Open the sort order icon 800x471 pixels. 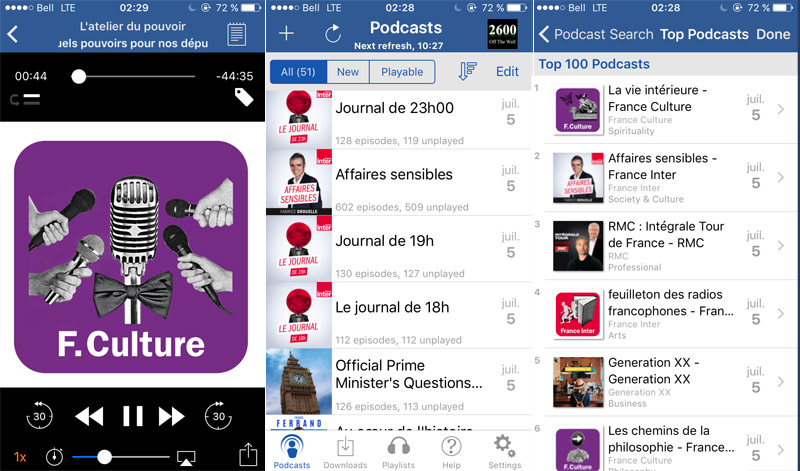(467, 72)
